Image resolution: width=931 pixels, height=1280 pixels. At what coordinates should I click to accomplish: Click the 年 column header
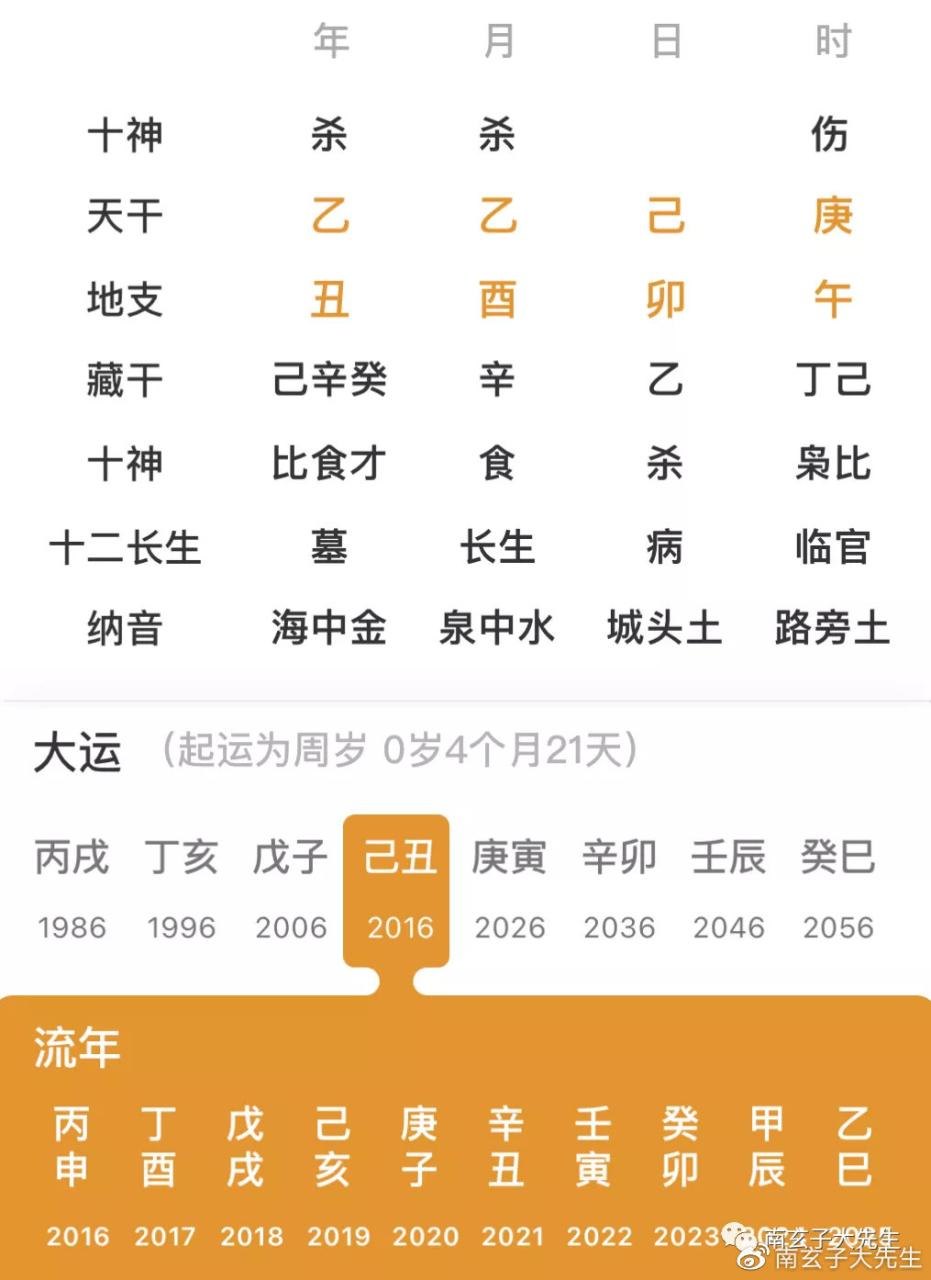pyautogui.click(x=332, y=40)
